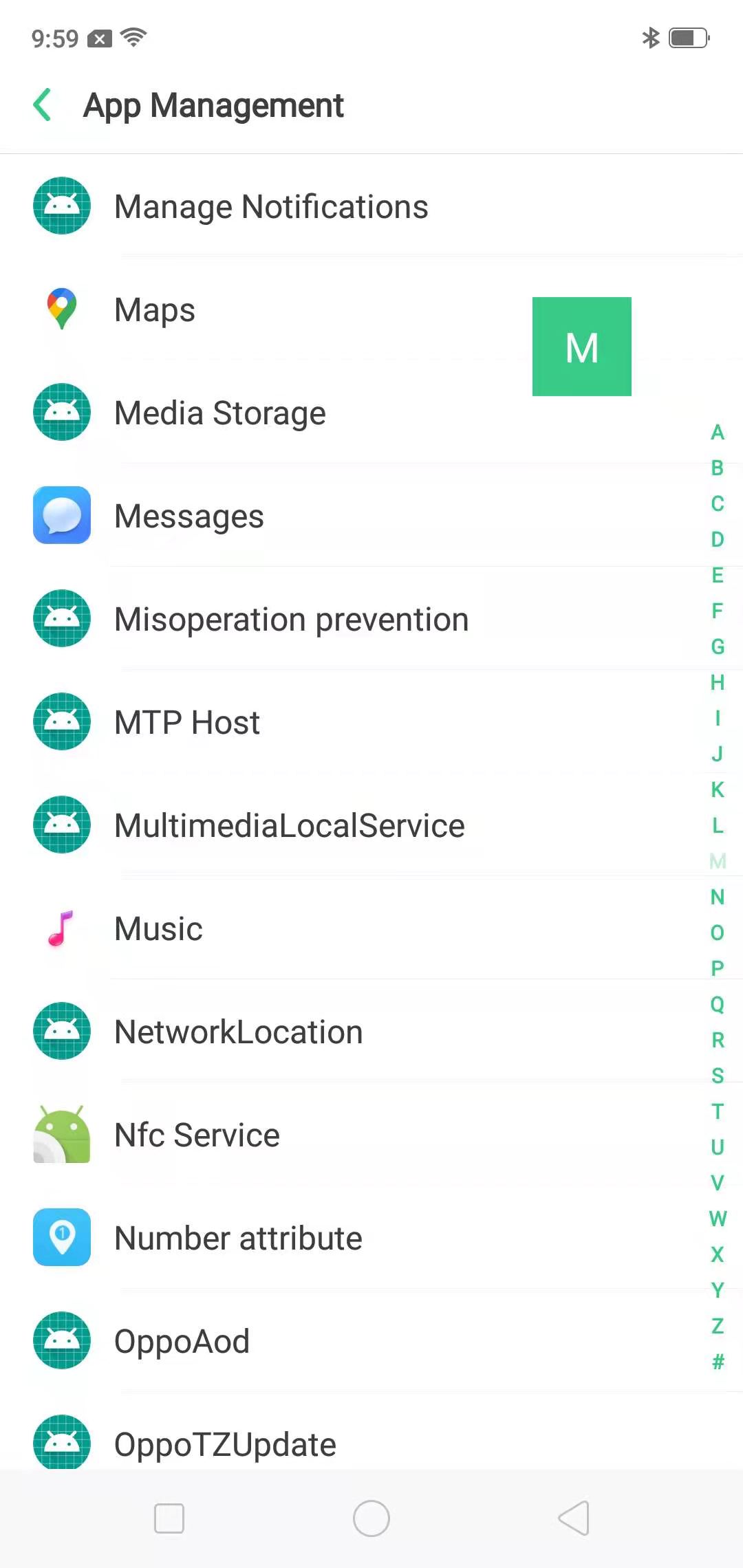
Task: Open the OppoTZUpdate app entry
Action: (x=224, y=1444)
